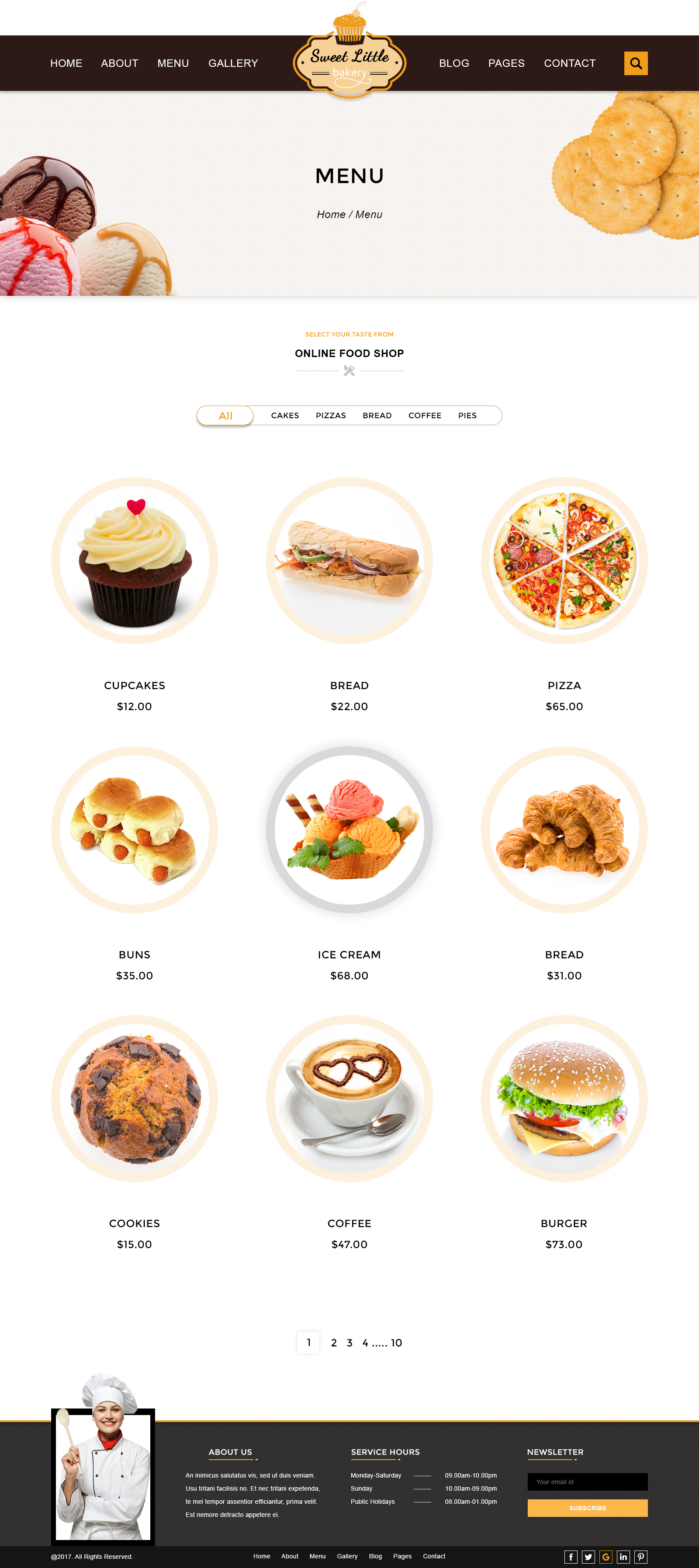Image resolution: width=699 pixels, height=1568 pixels.
Task: Open the search icon in header
Action: [636, 63]
